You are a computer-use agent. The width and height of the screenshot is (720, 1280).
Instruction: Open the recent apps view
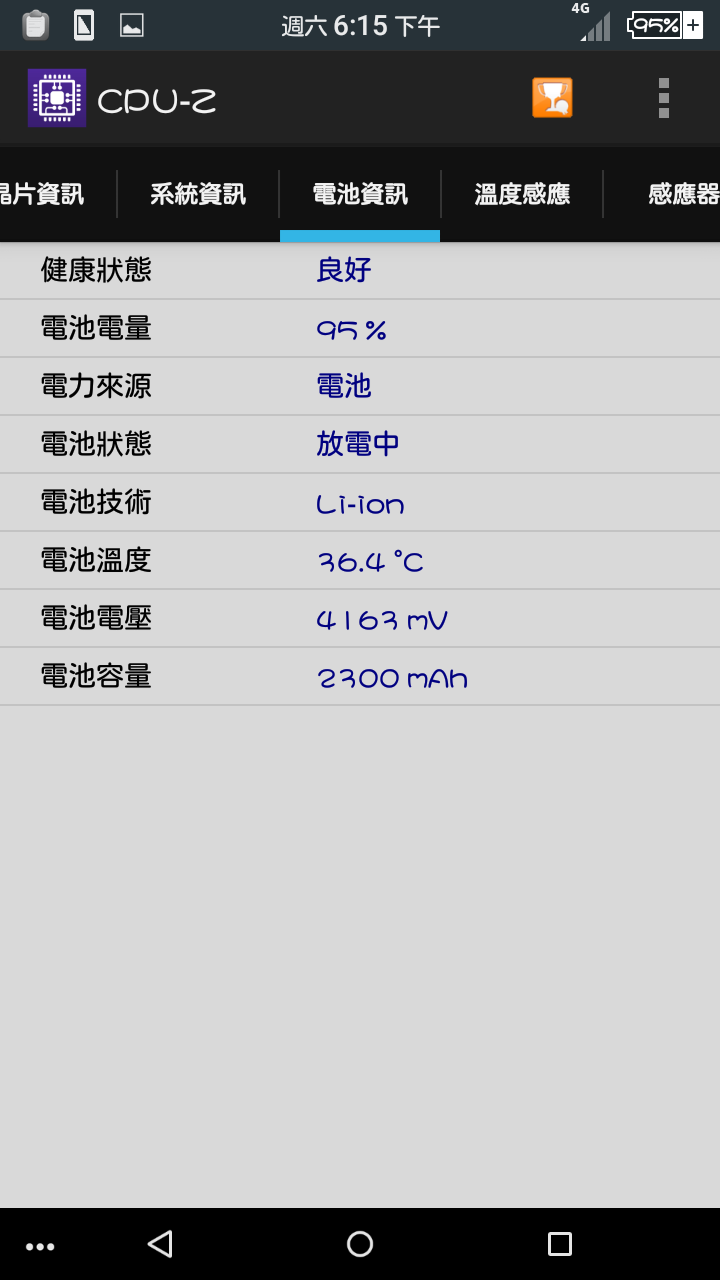560,1244
